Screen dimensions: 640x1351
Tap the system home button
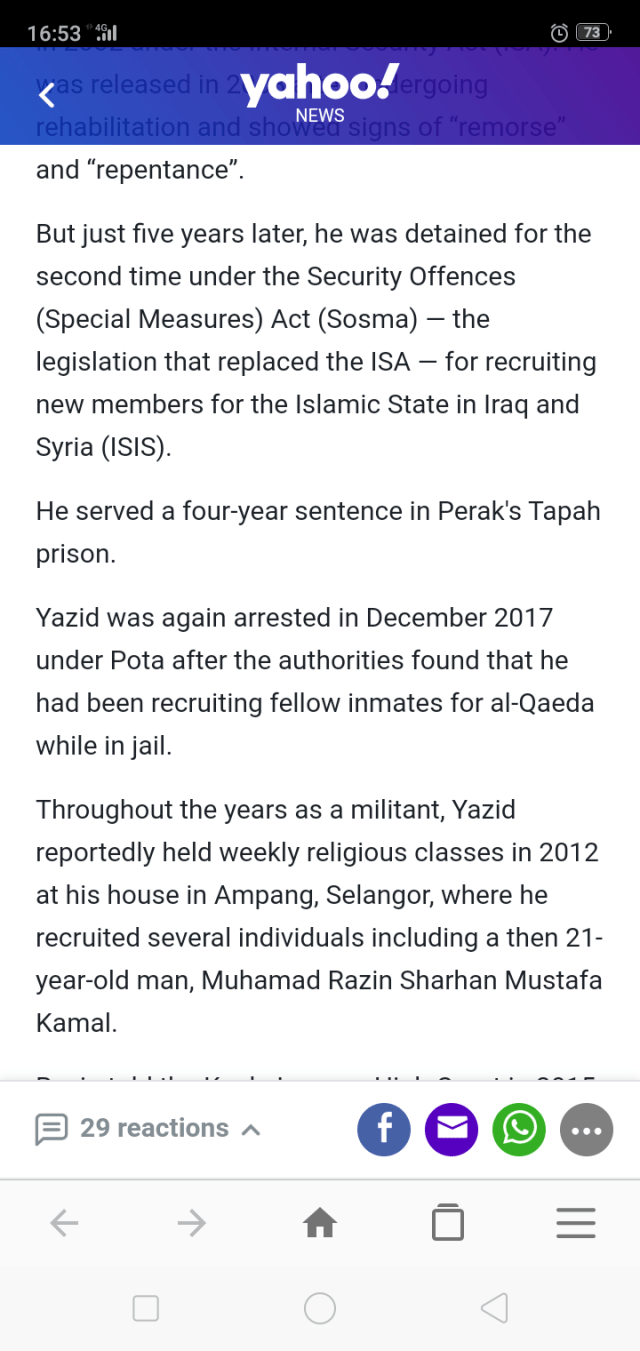pyautogui.click(x=320, y=1308)
